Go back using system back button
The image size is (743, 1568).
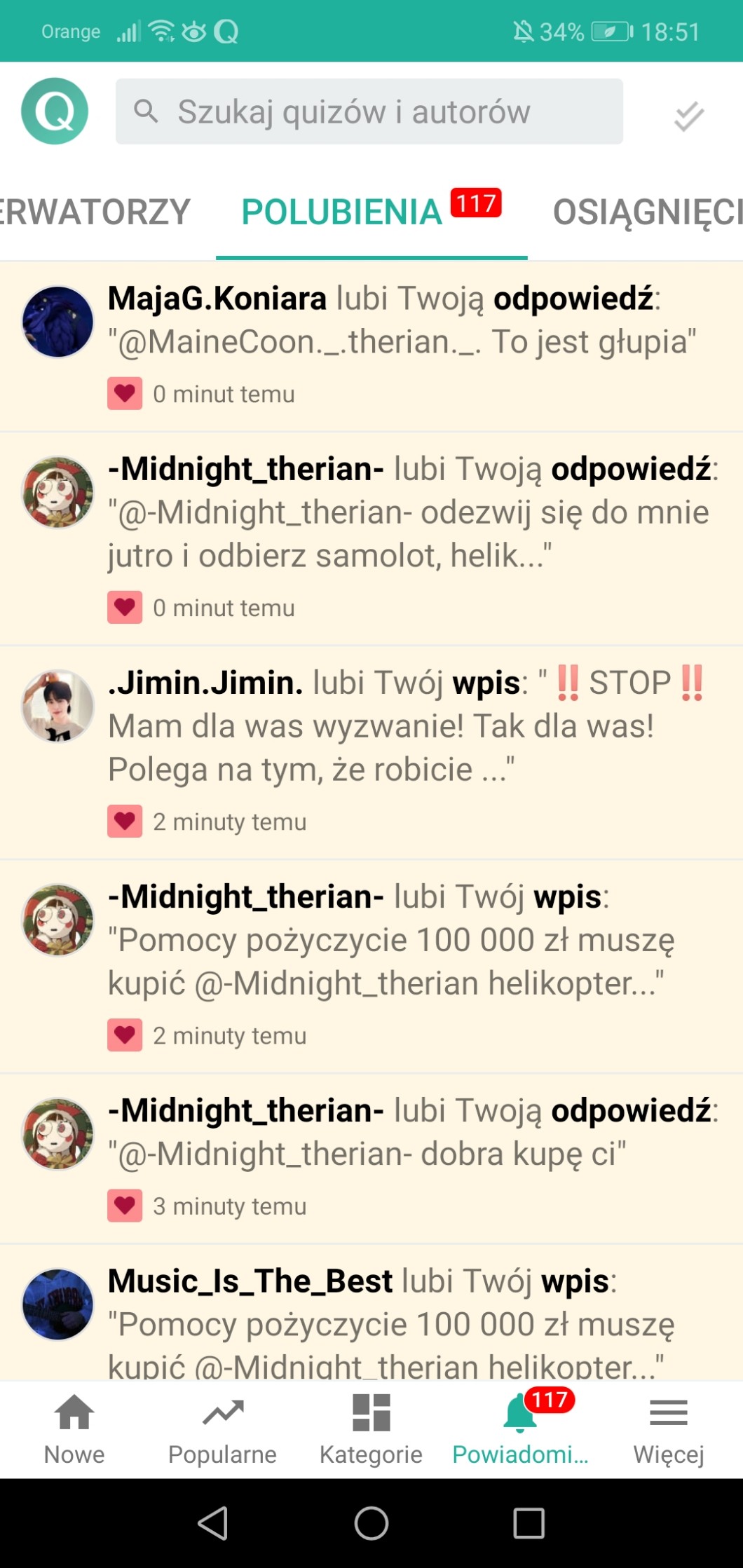[213, 1522]
